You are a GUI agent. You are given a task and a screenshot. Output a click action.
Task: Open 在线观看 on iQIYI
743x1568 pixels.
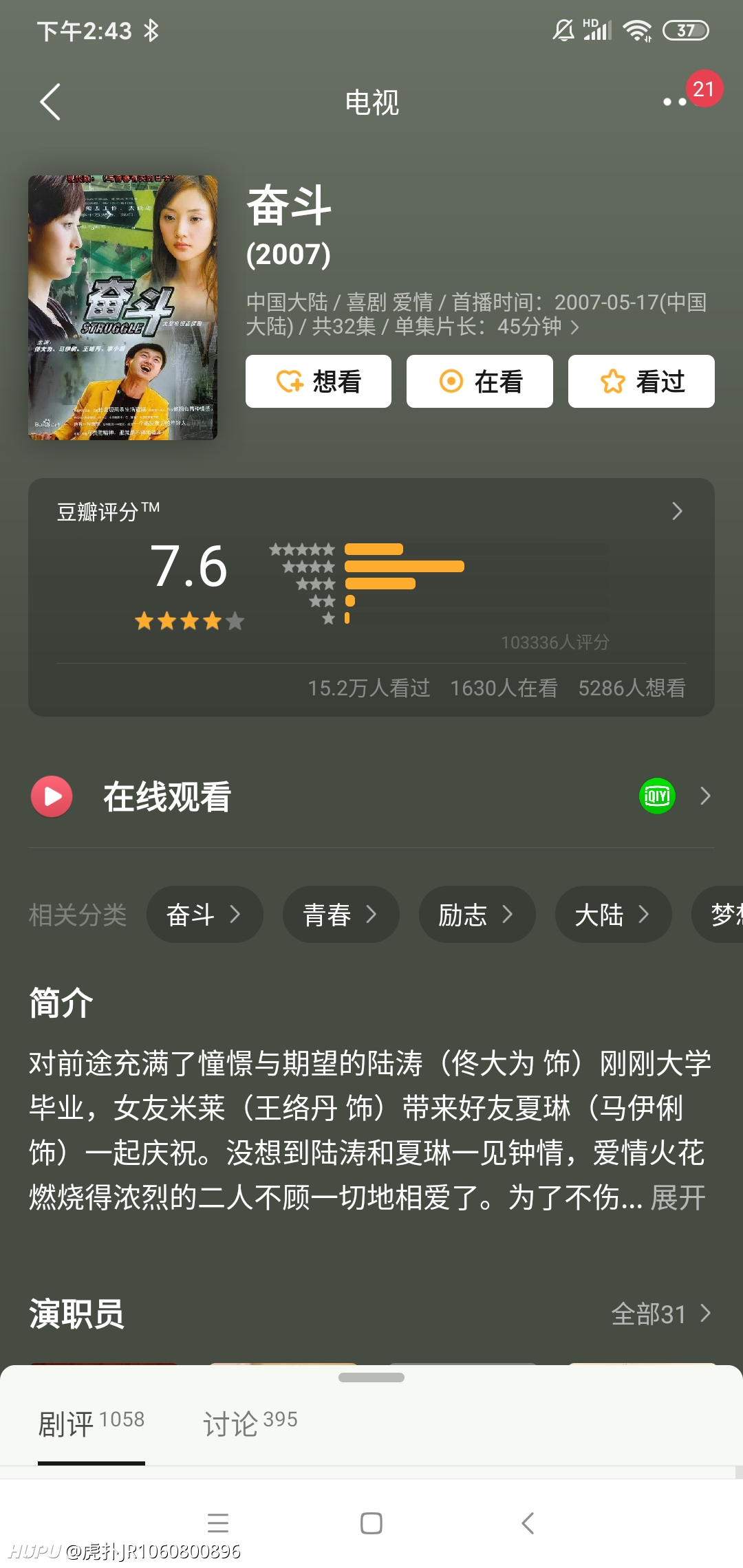click(x=371, y=796)
